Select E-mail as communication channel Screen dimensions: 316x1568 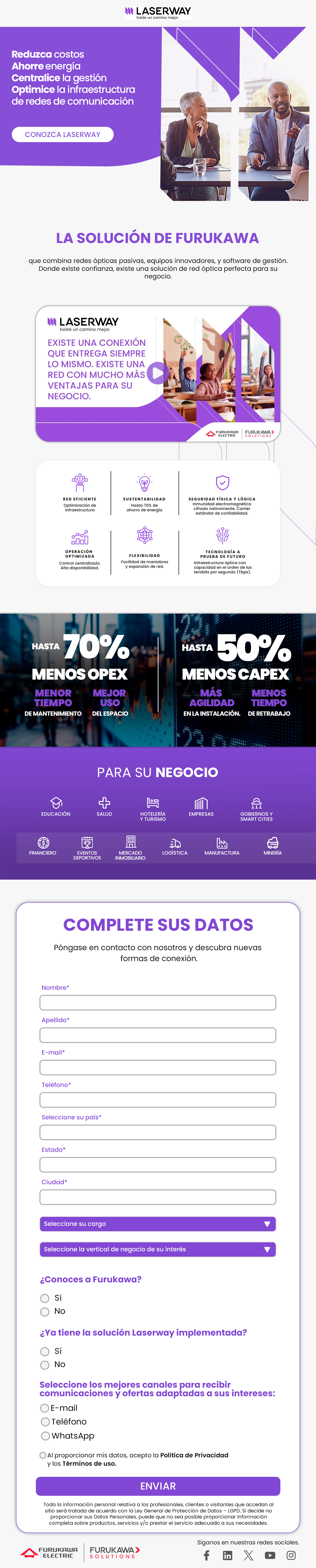tap(44, 1408)
